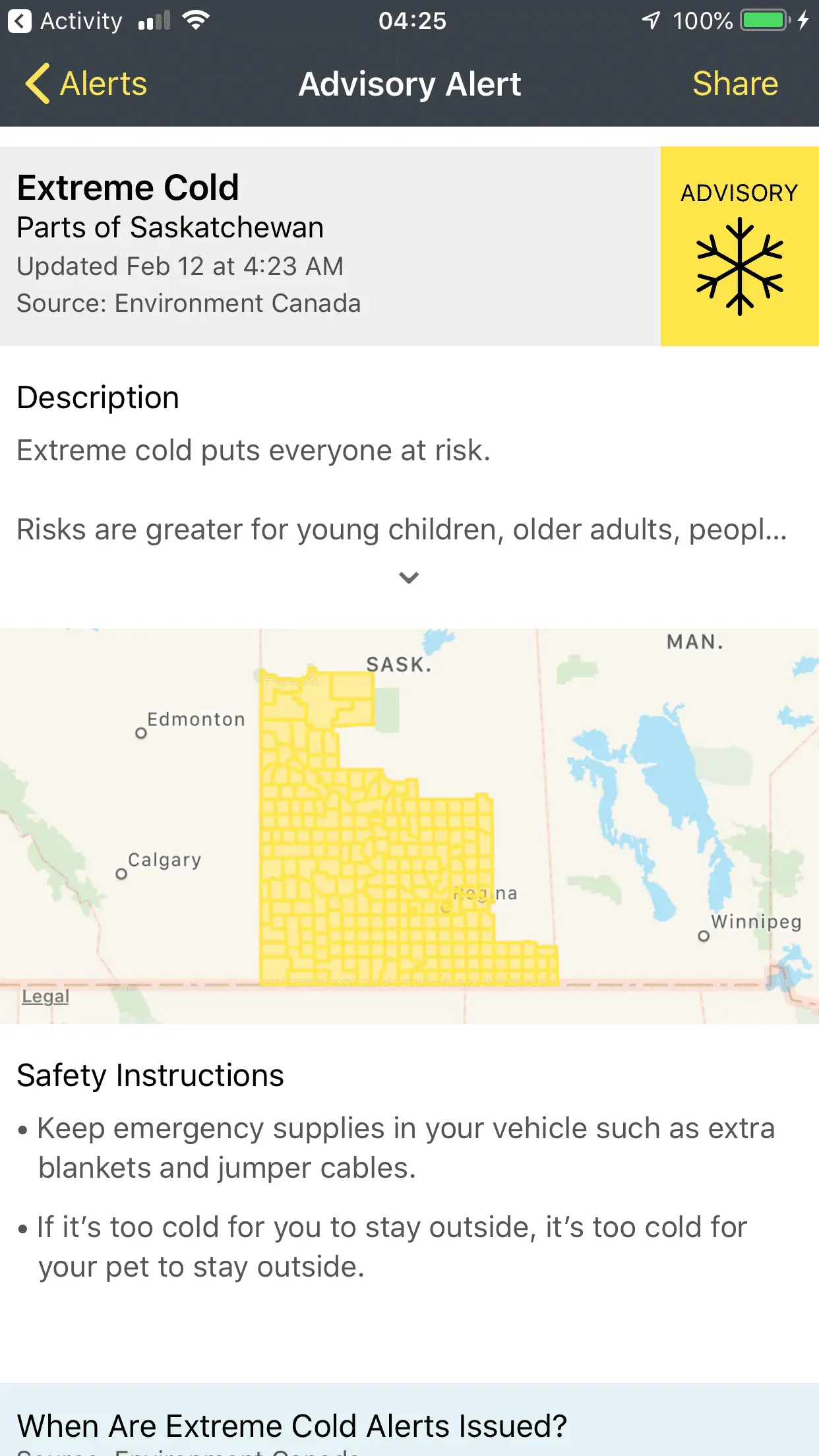Open When Are Extreme Cold Alerts Issued

pyautogui.click(x=291, y=1426)
